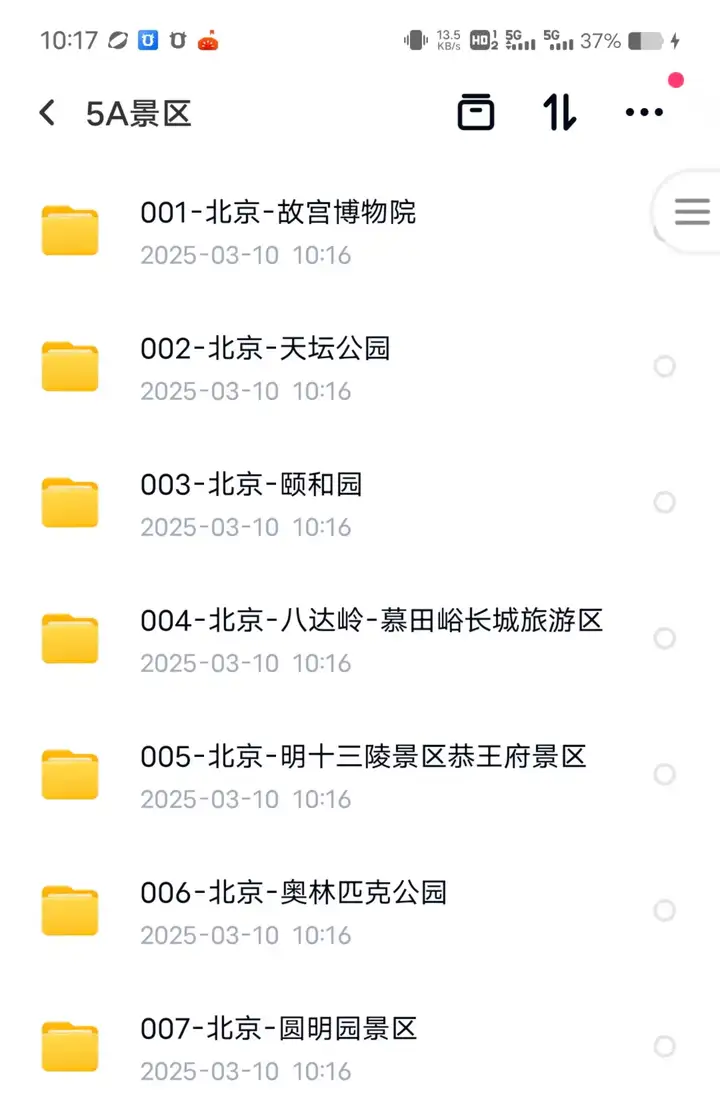This screenshot has height=1115, width=720.
Task: Check the selection circle for 007-北京-圆明园景区
Action: click(664, 1046)
